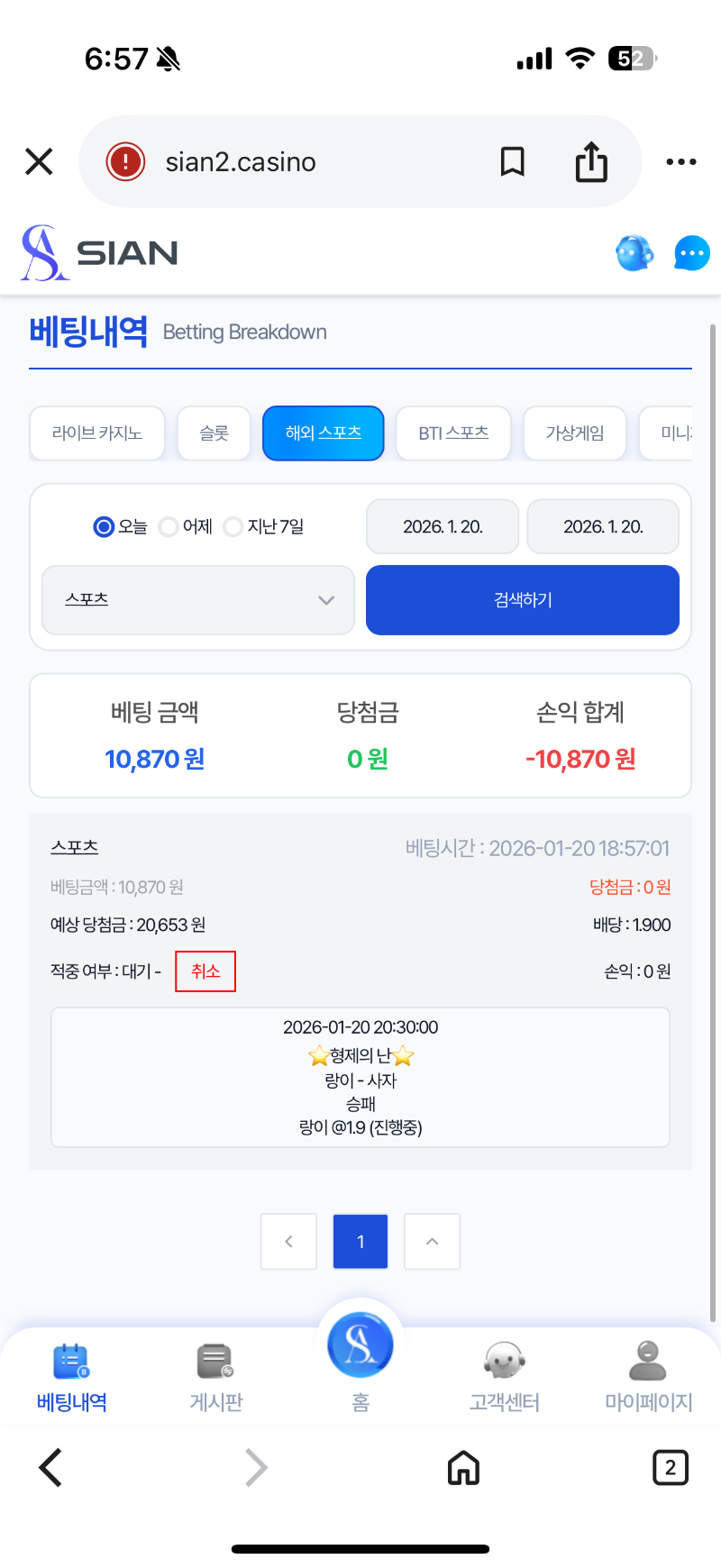Go to the 게시판 tab
This screenshot has width=721, height=1568.
[x=216, y=1375]
